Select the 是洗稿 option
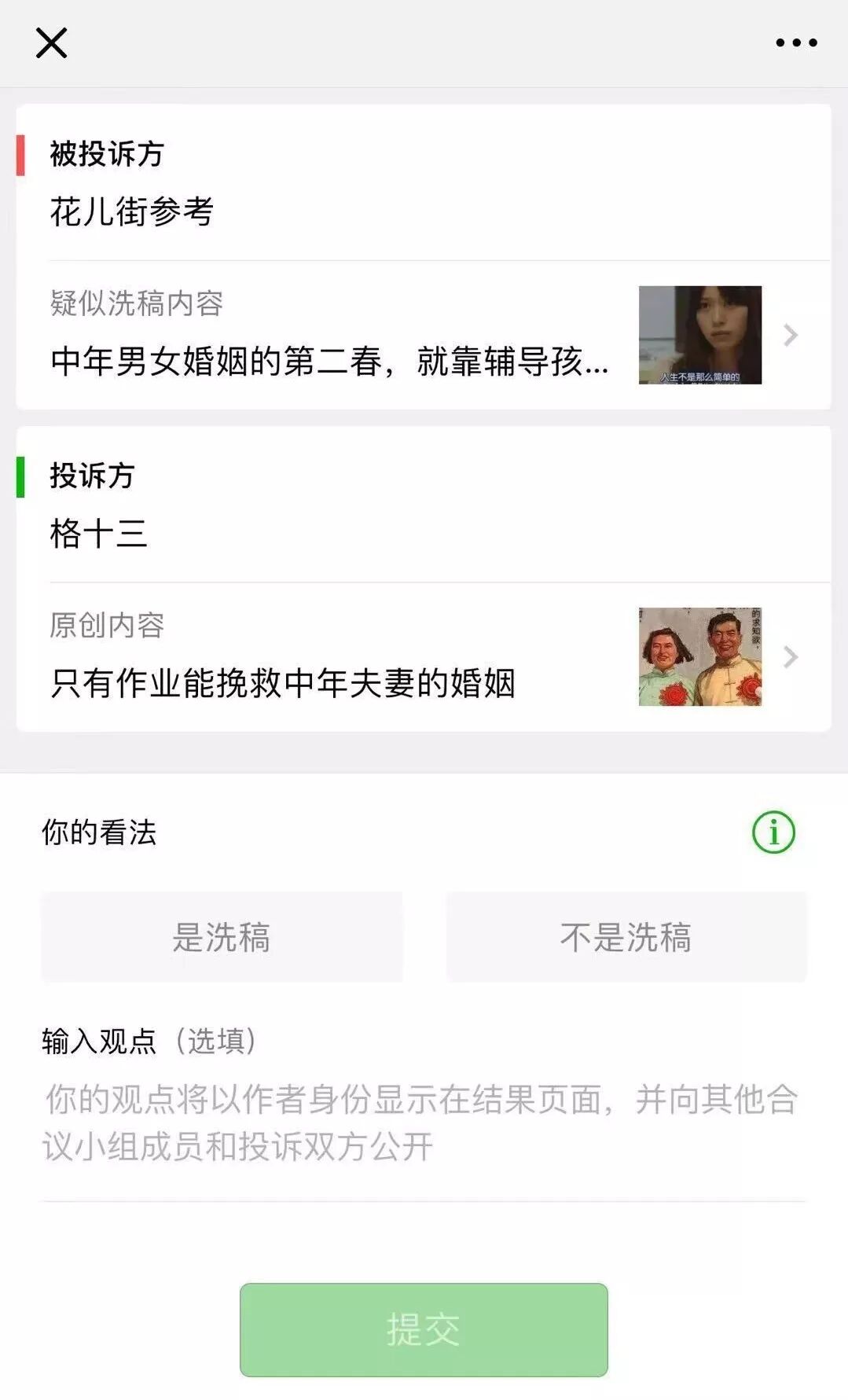The image size is (848, 1400). click(222, 937)
